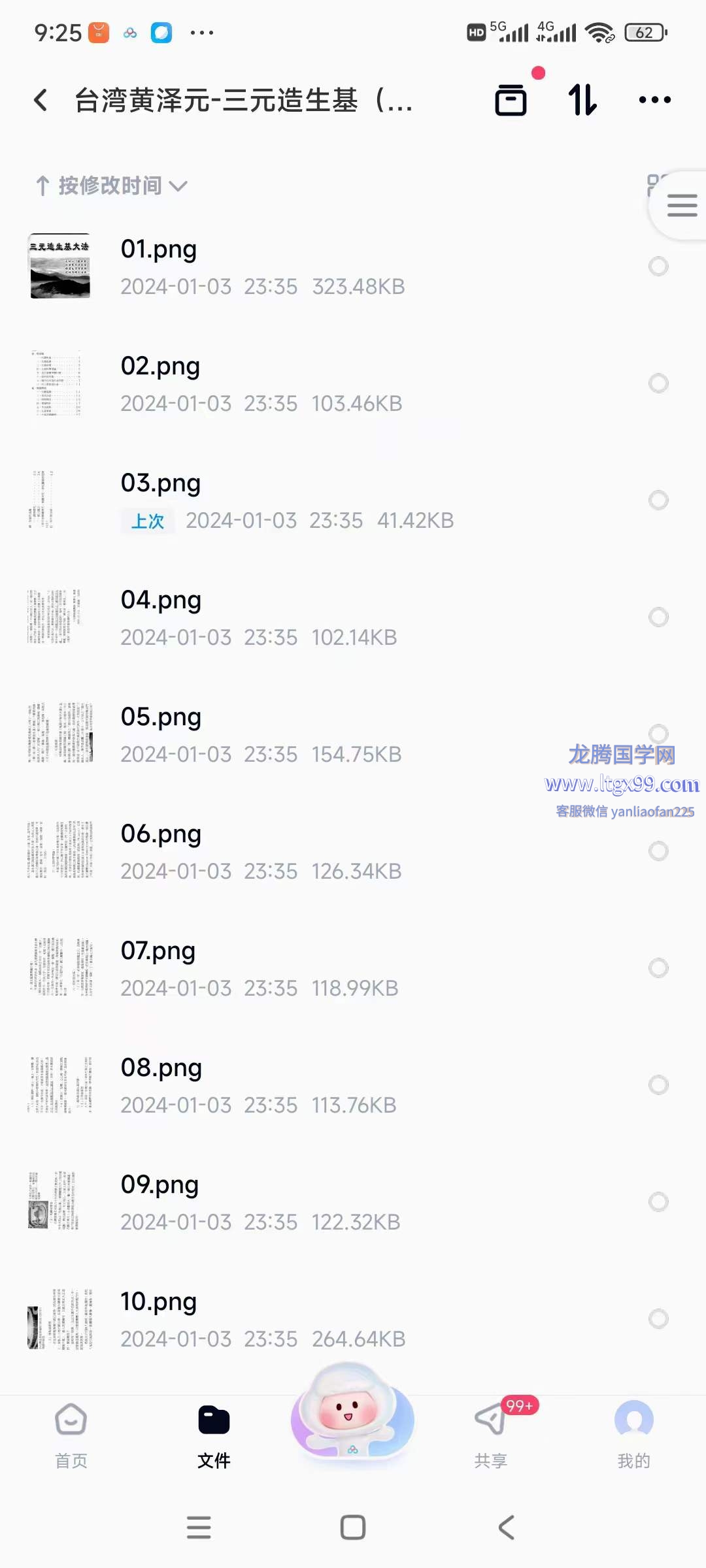Expand the 按修改时间 sort dropdown
Viewport: 706px width, 1568px height.
point(111,186)
